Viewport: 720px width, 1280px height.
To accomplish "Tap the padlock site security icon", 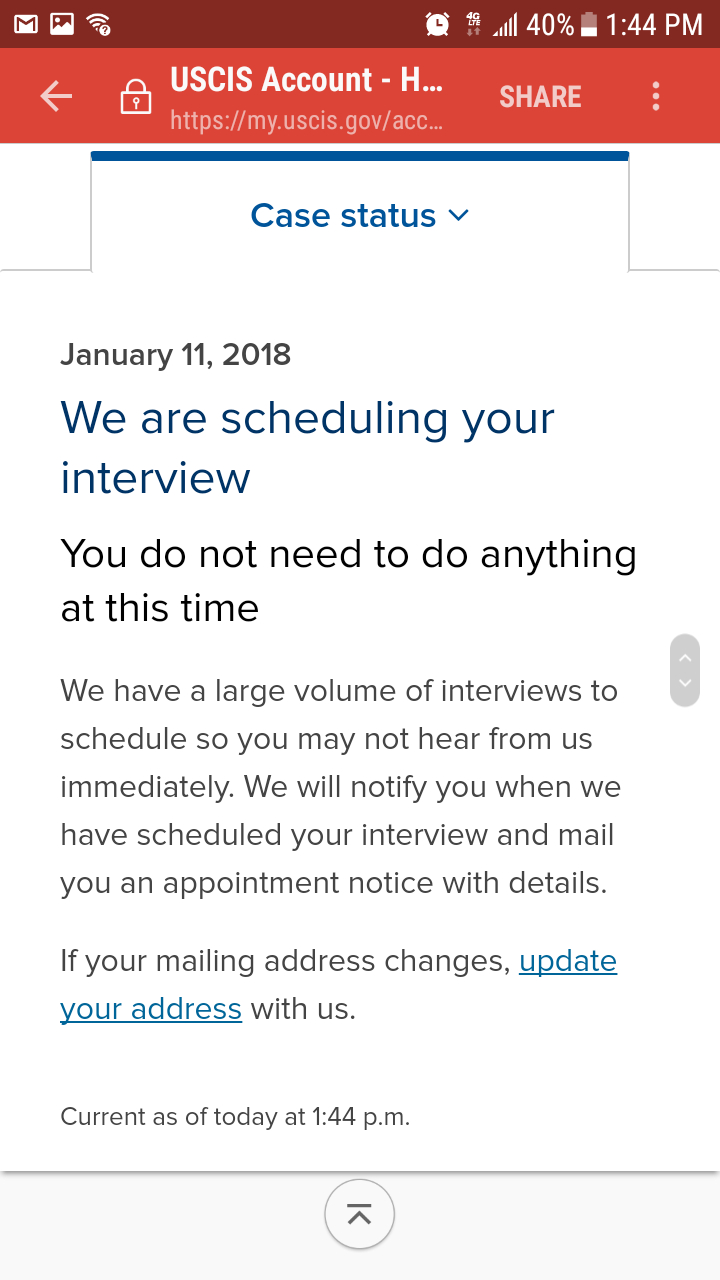I will click(135, 96).
